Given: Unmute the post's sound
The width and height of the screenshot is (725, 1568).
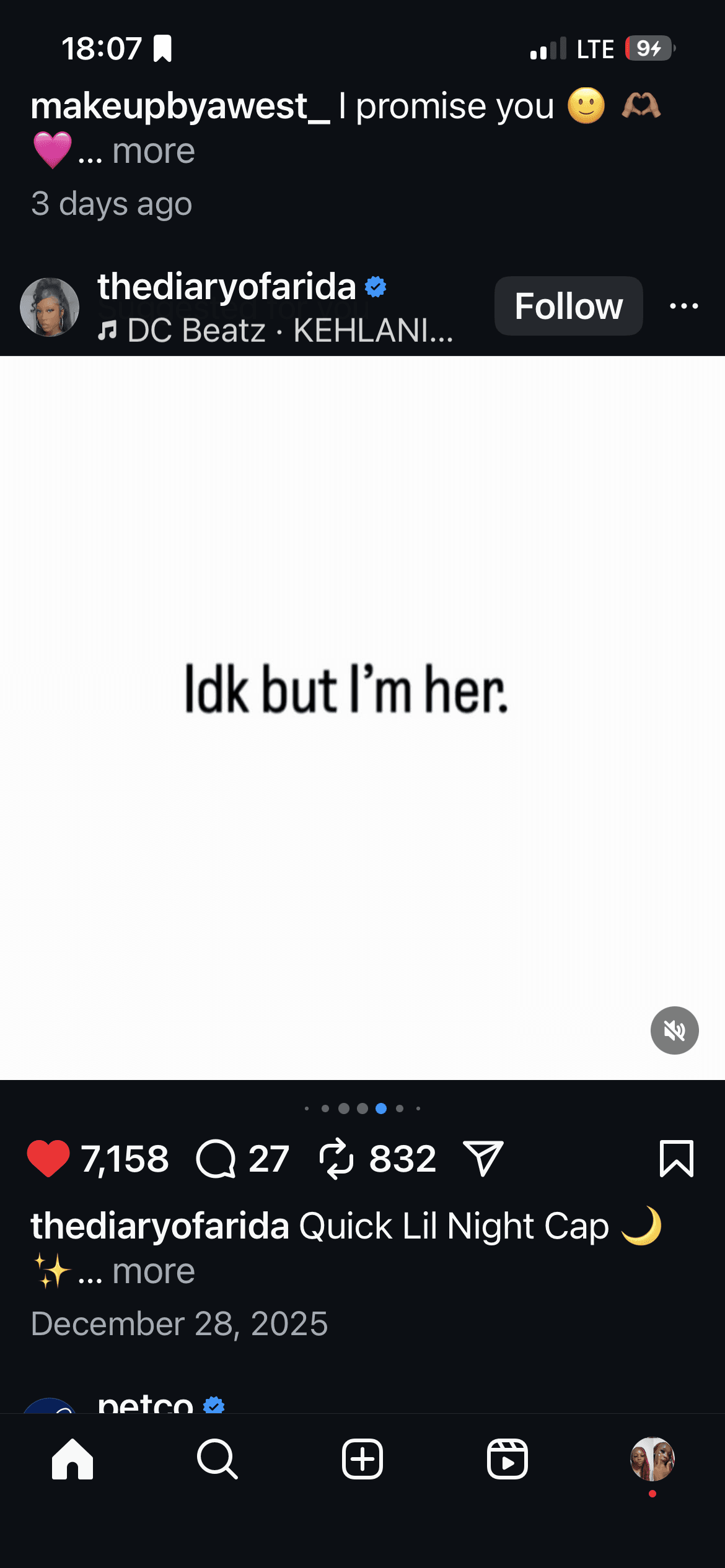Looking at the screenshot, I should (x=674, y=1030).
